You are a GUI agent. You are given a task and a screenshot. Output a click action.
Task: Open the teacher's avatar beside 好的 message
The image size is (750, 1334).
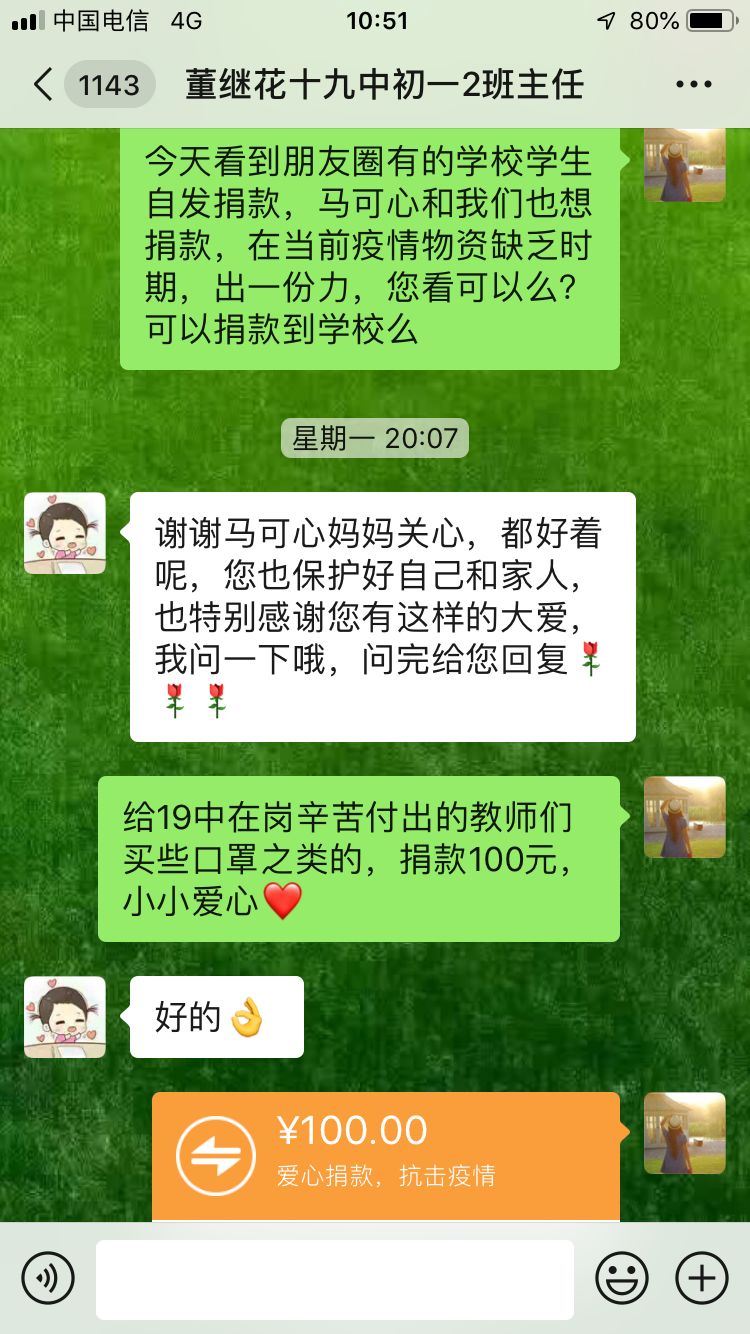click(x=65, y=1017)
